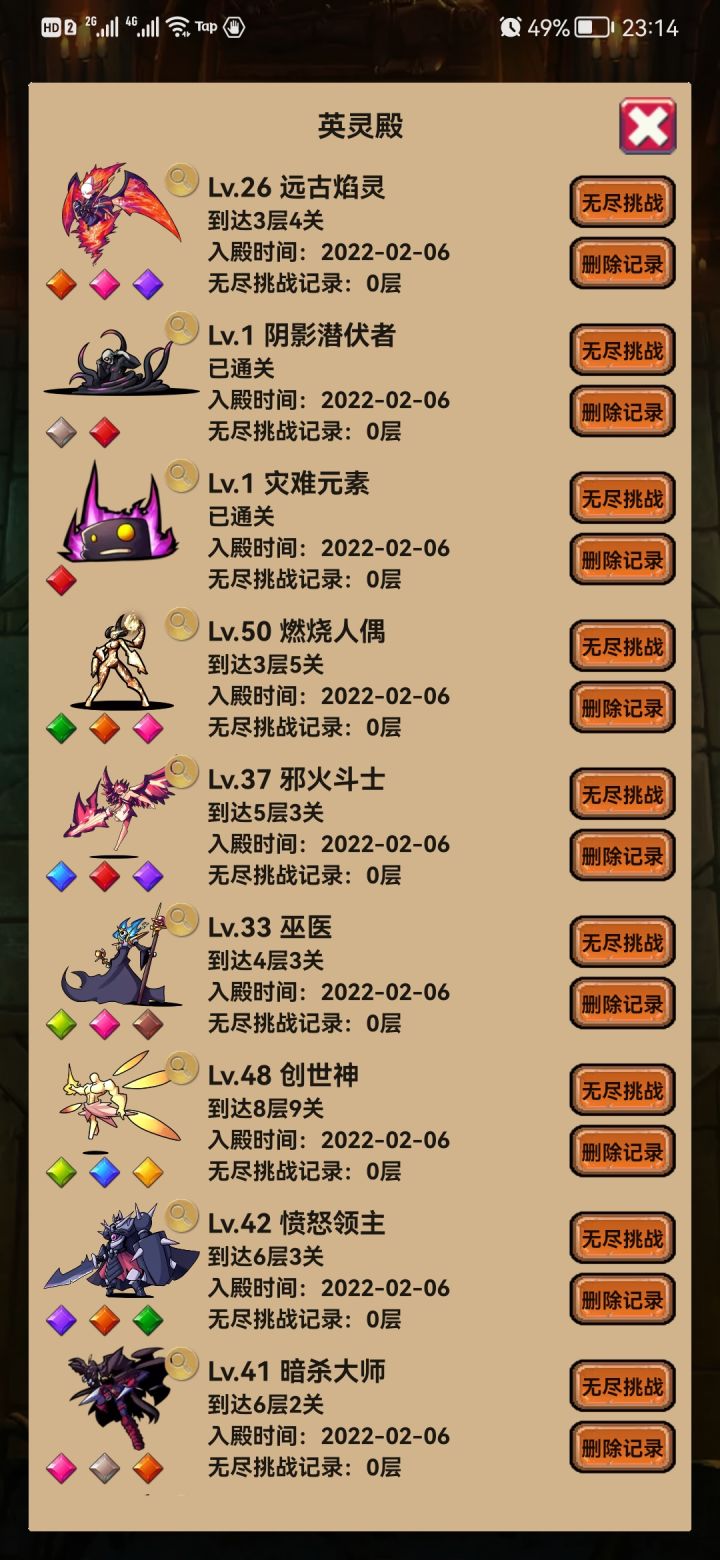Click the magnifying glass next to 暗杀大师
Image resolution: width=720 pixels, height=1560 pixels.
pyautogui.click(x=181, y=1367)
